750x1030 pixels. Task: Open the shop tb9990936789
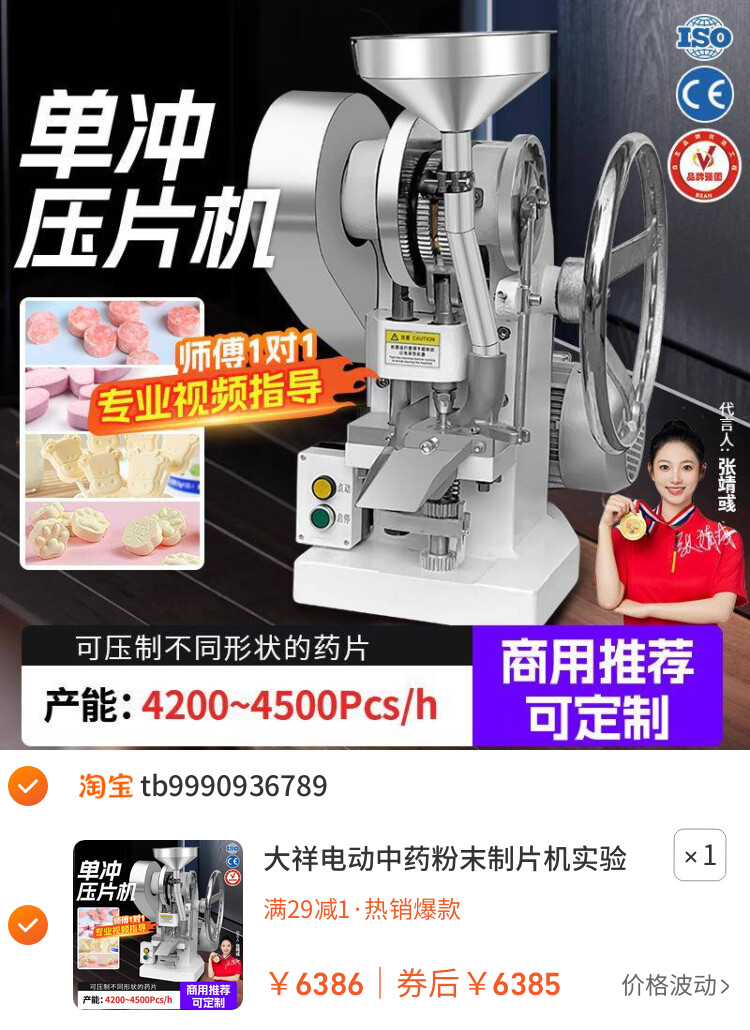[x=234, y=787]
